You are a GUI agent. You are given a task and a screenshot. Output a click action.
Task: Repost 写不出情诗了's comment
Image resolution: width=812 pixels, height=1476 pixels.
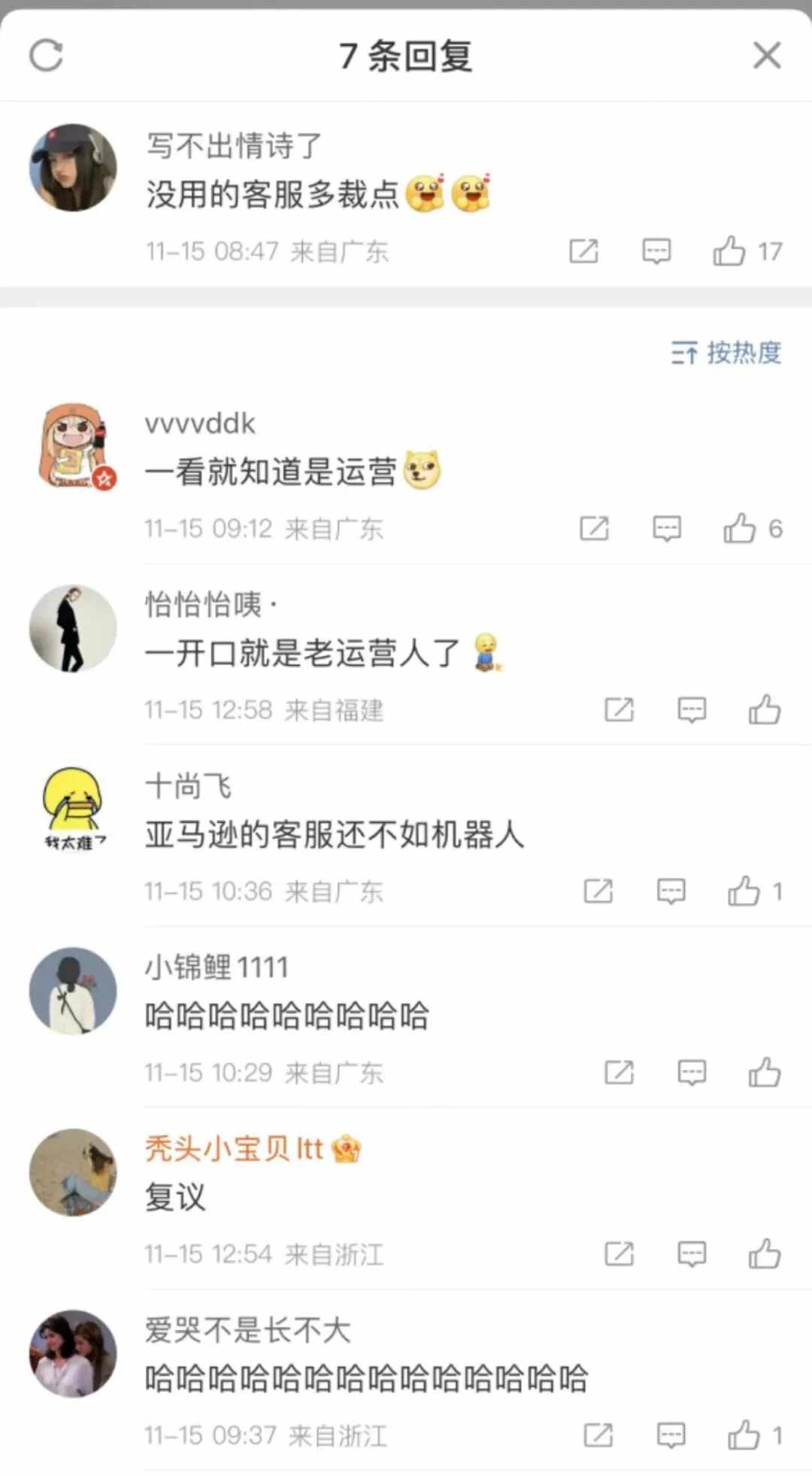pyautogui.click(x=583, y=251)
